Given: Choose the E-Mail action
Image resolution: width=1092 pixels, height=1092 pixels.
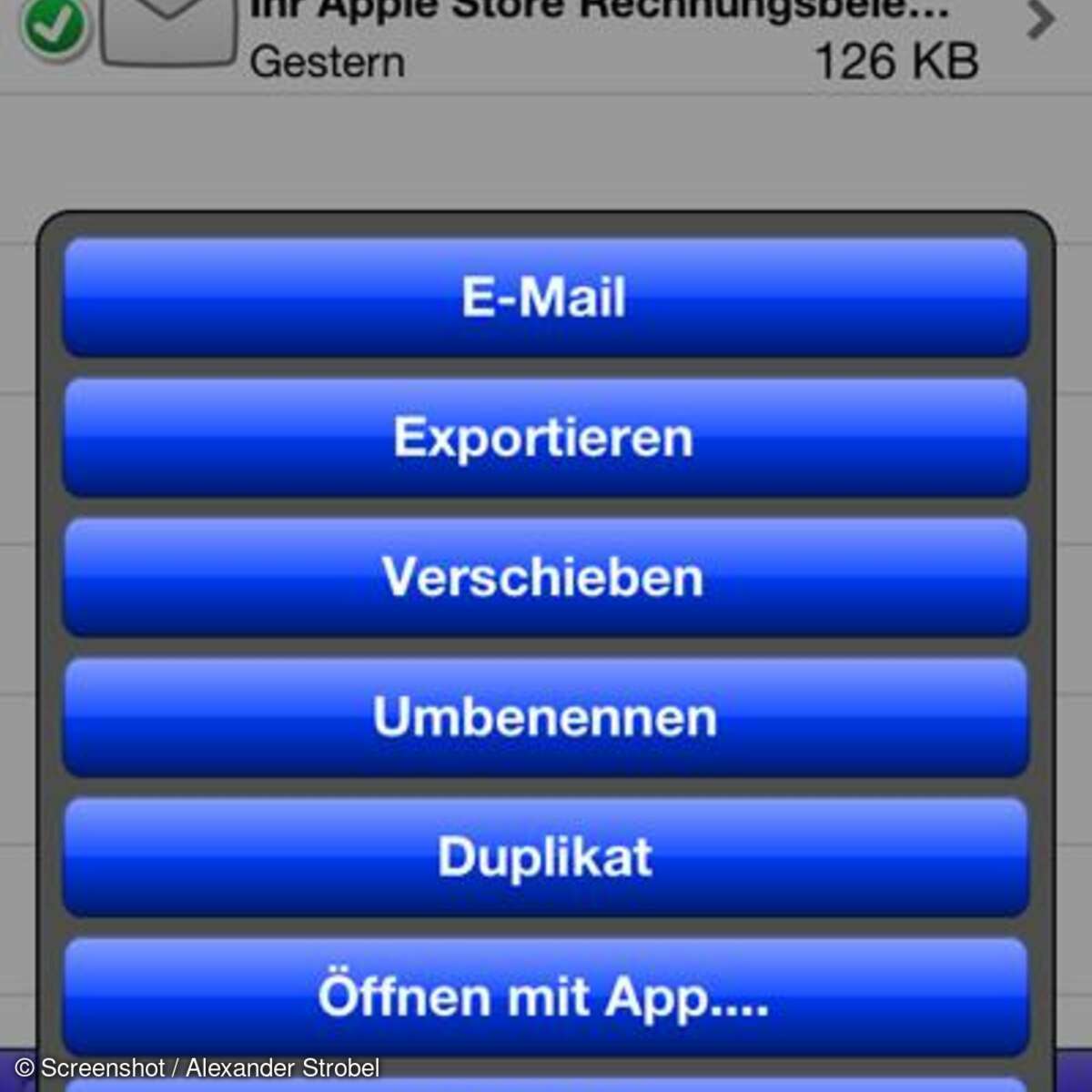Looking at the screenshot, I should coord(544,298).
